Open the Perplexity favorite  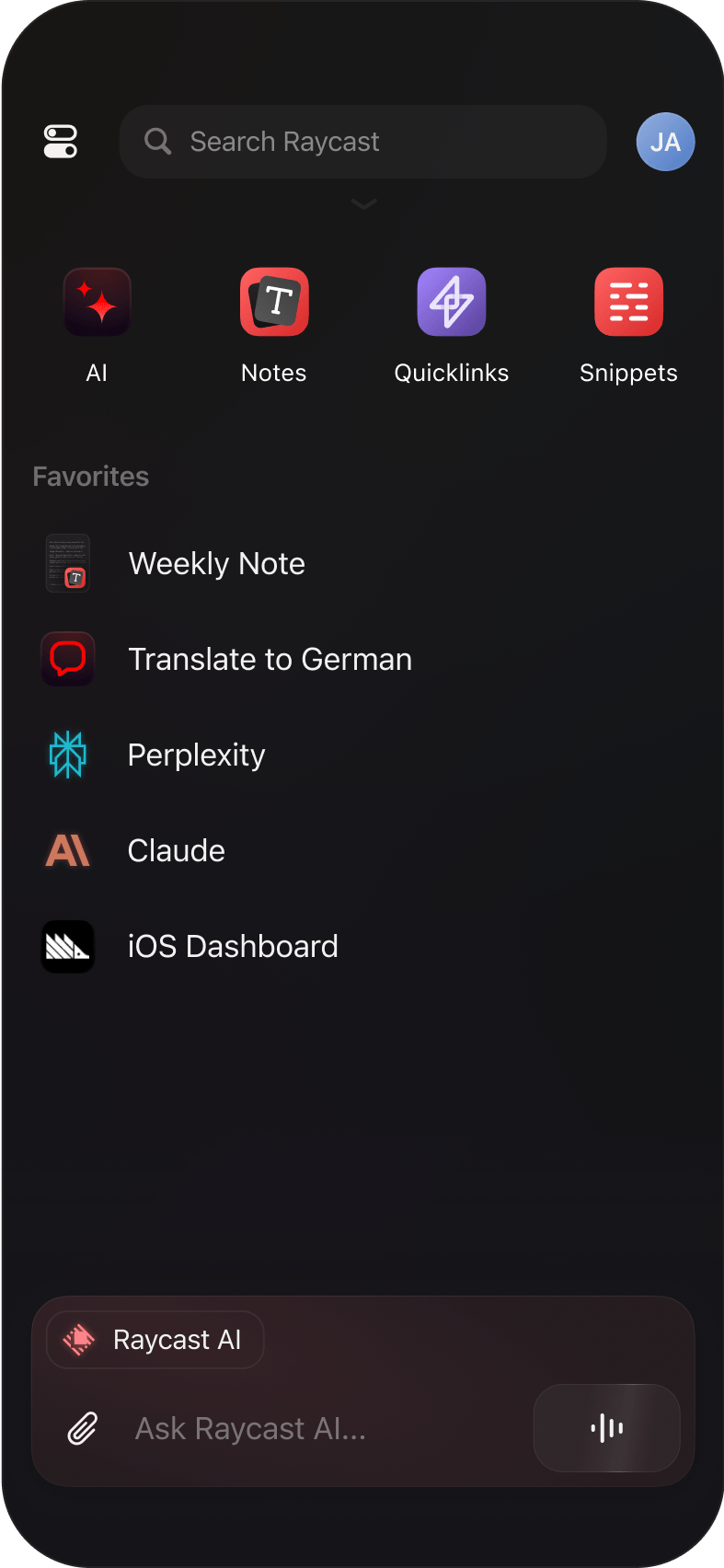(196, 755)
